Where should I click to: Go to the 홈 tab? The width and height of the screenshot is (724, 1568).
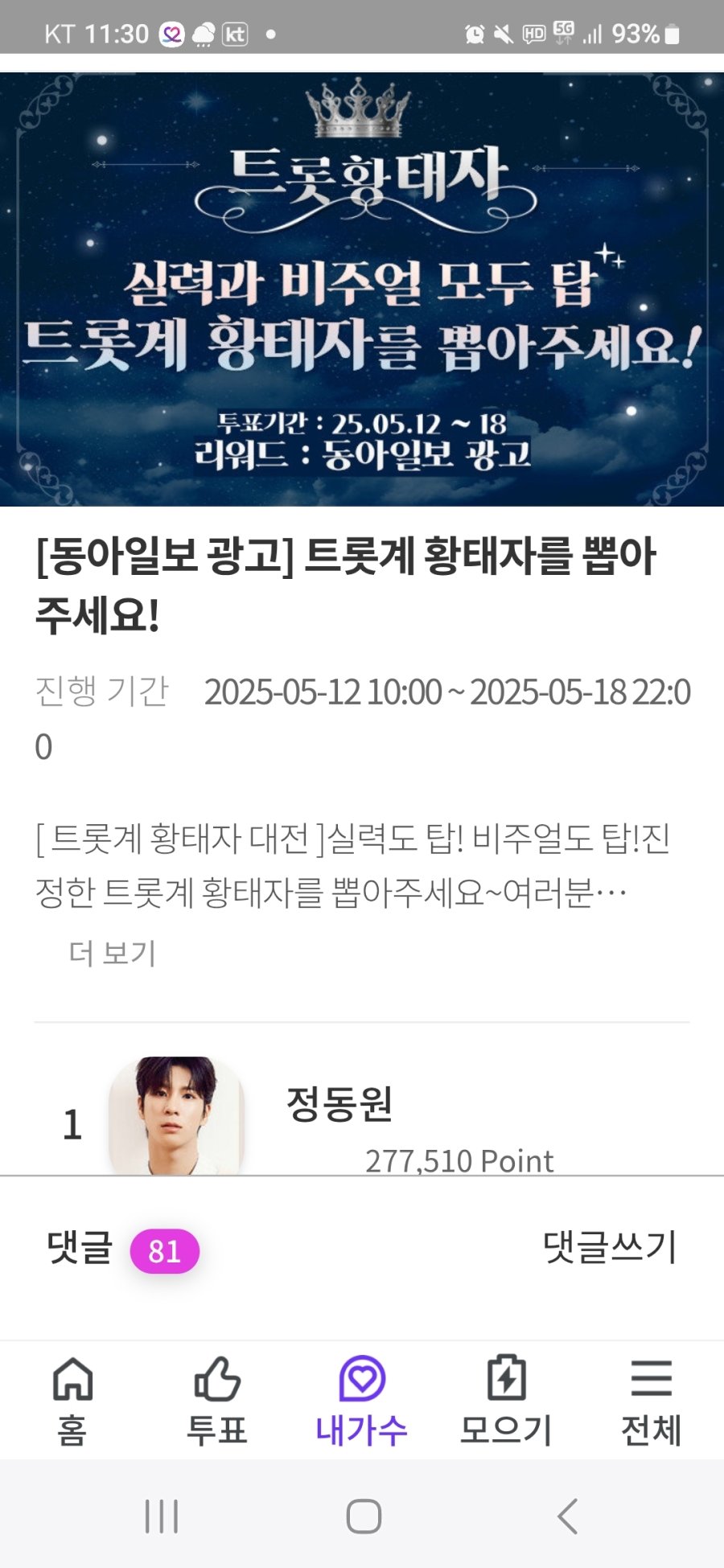coord(72,1400)
